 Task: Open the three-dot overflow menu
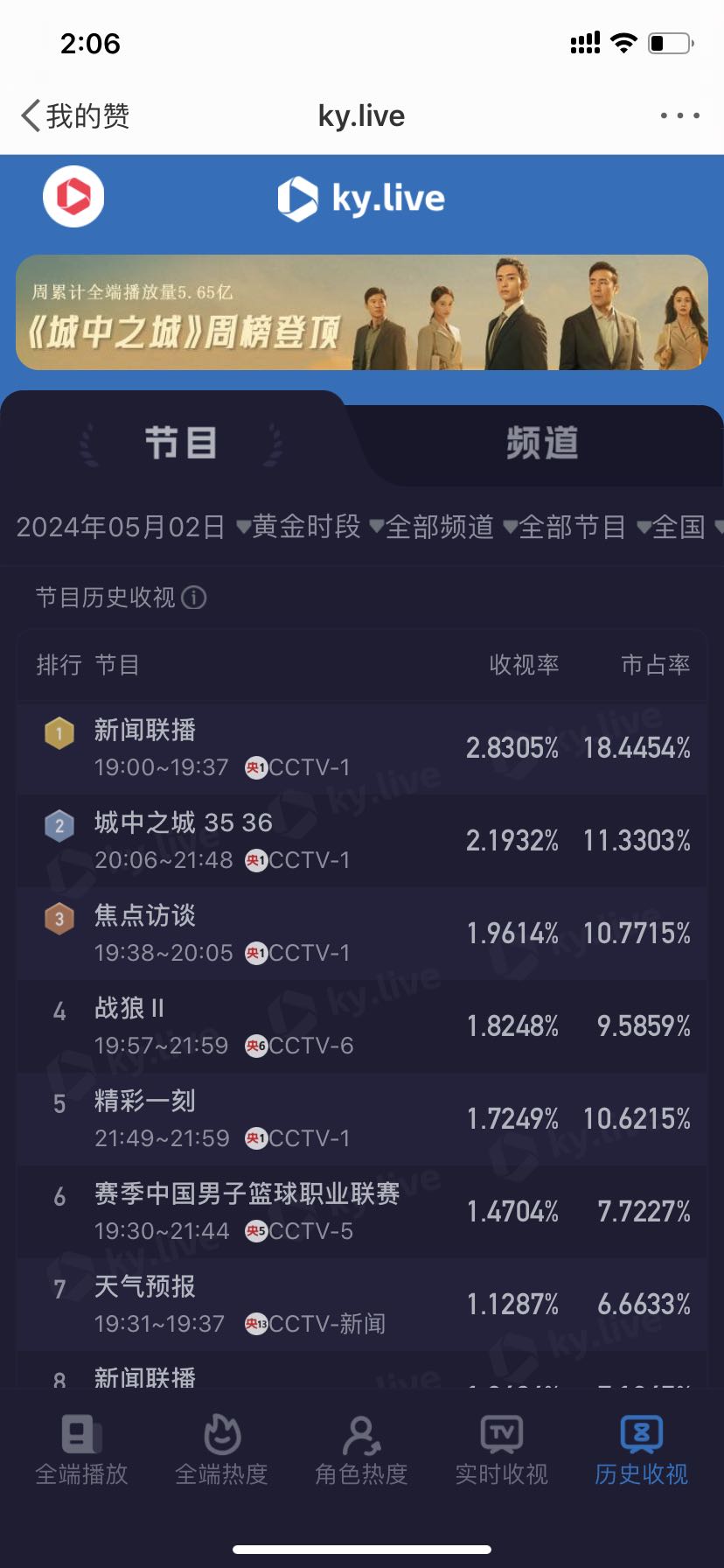tap(679, 115)
